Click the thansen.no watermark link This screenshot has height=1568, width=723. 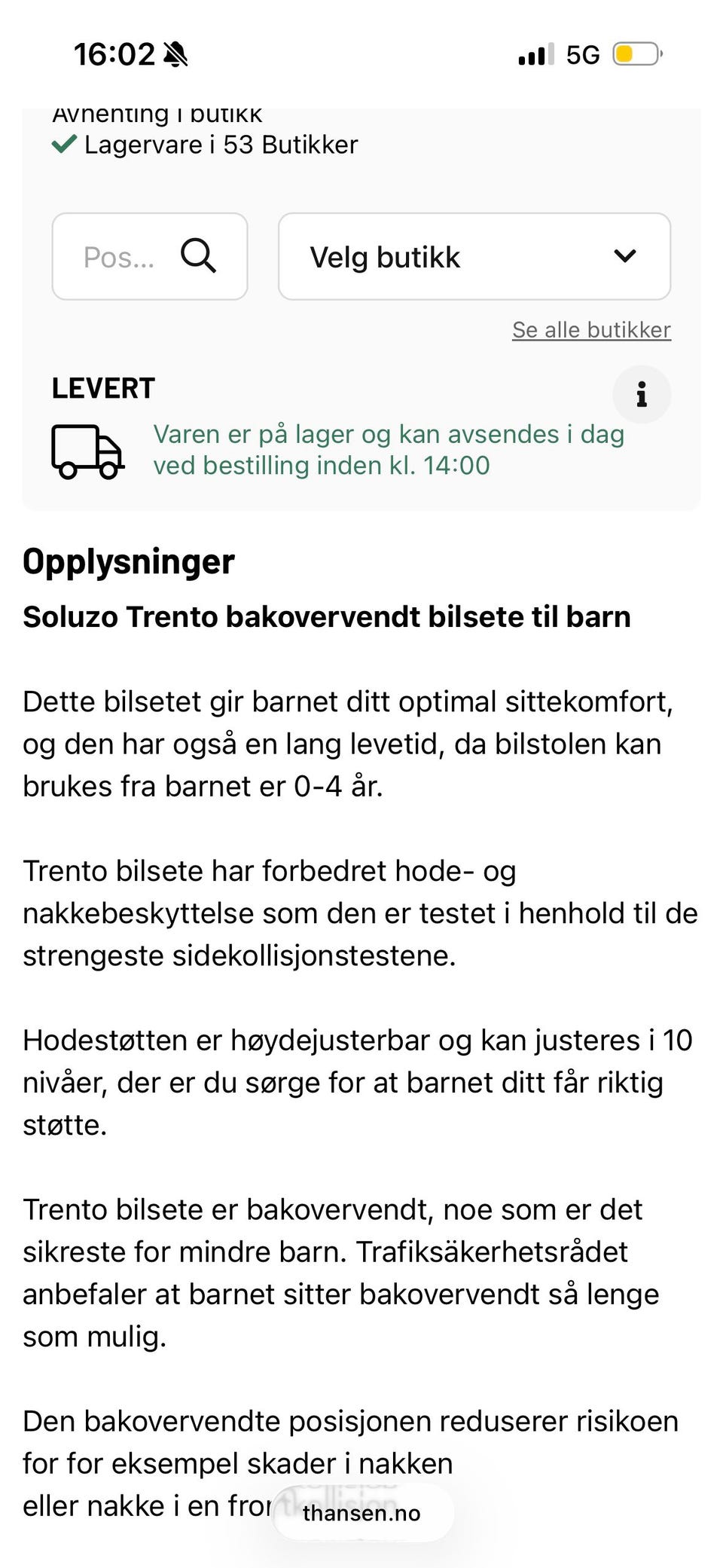coord(363,1512)
